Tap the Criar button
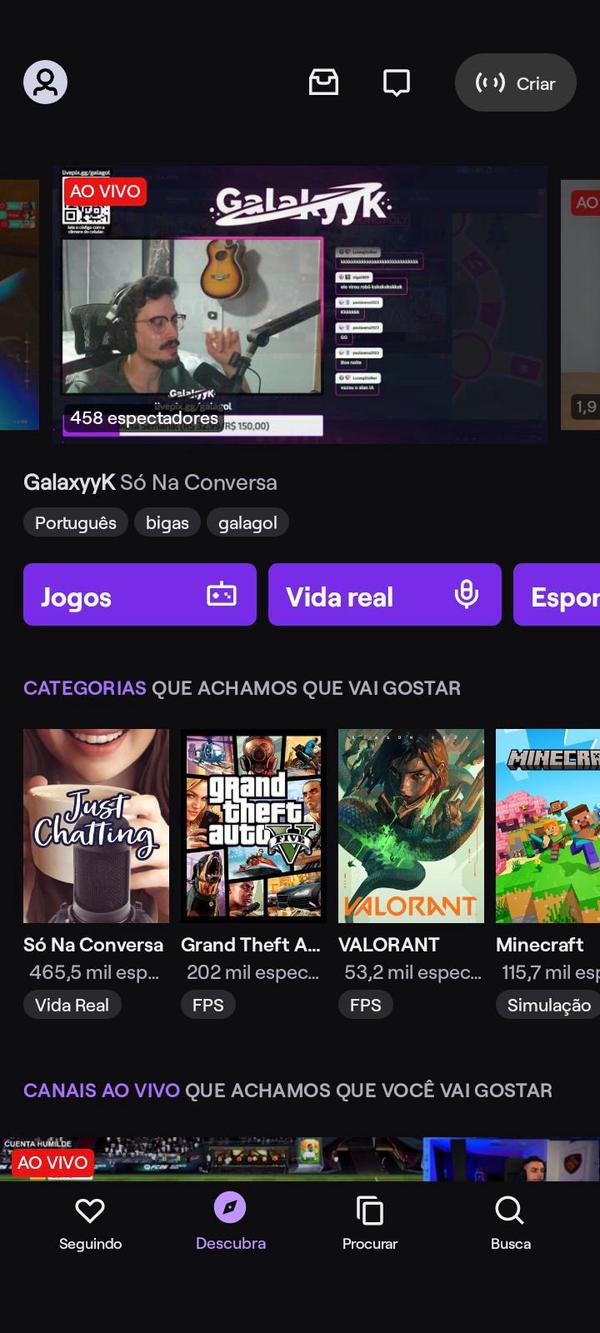The height and width of the screenshot is (1333, 600). point(515,83)
